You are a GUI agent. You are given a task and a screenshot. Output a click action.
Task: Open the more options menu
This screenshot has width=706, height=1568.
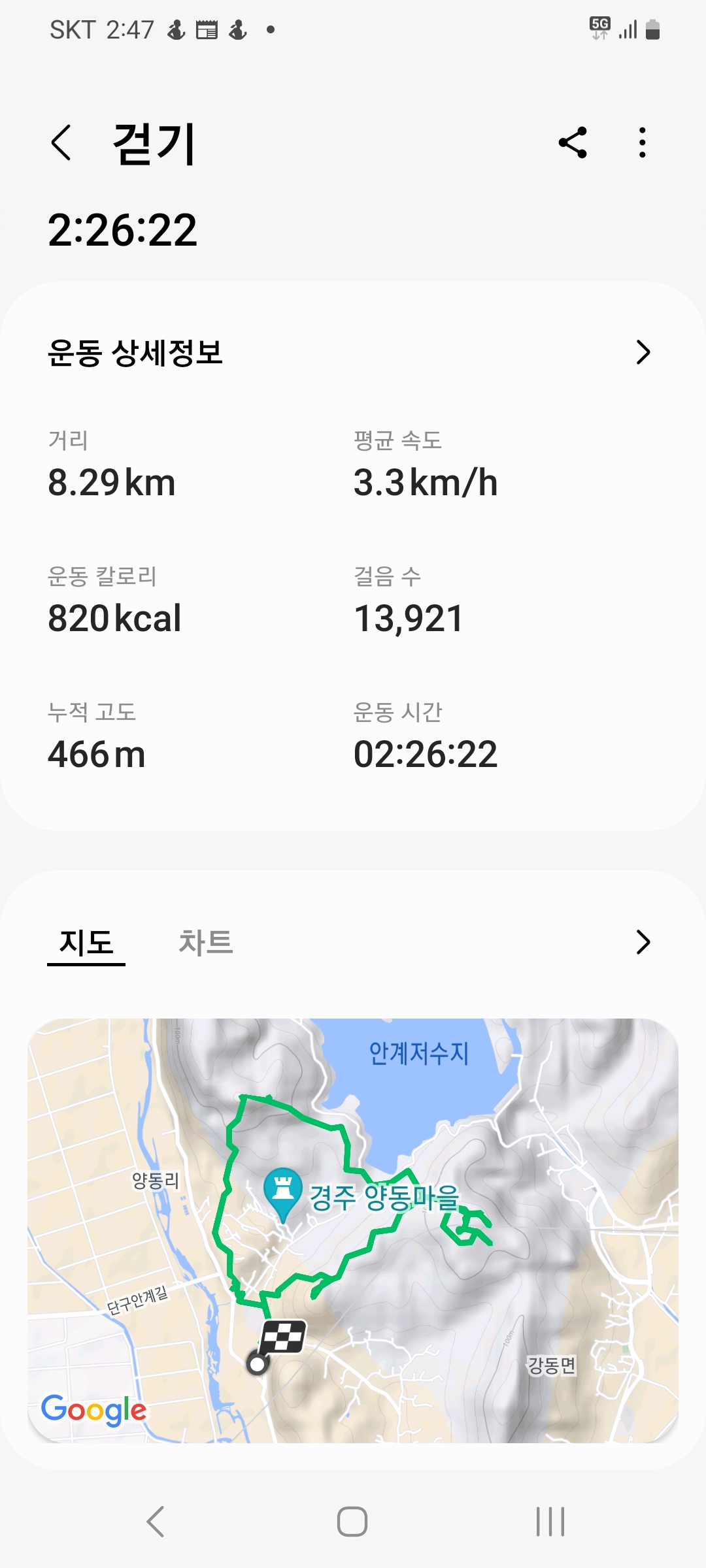point(643,143)
